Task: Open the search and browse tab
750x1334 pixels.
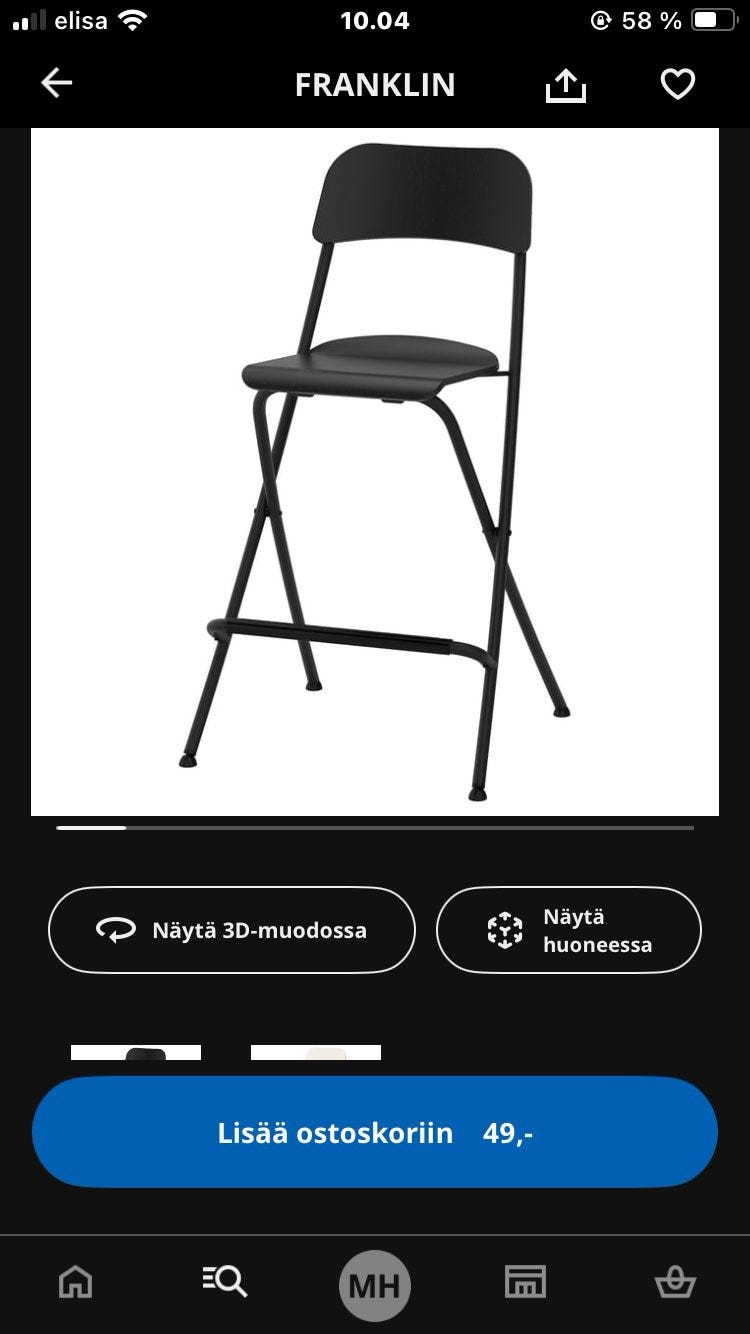Action: pyautogui.click(x=225, y=1281)
